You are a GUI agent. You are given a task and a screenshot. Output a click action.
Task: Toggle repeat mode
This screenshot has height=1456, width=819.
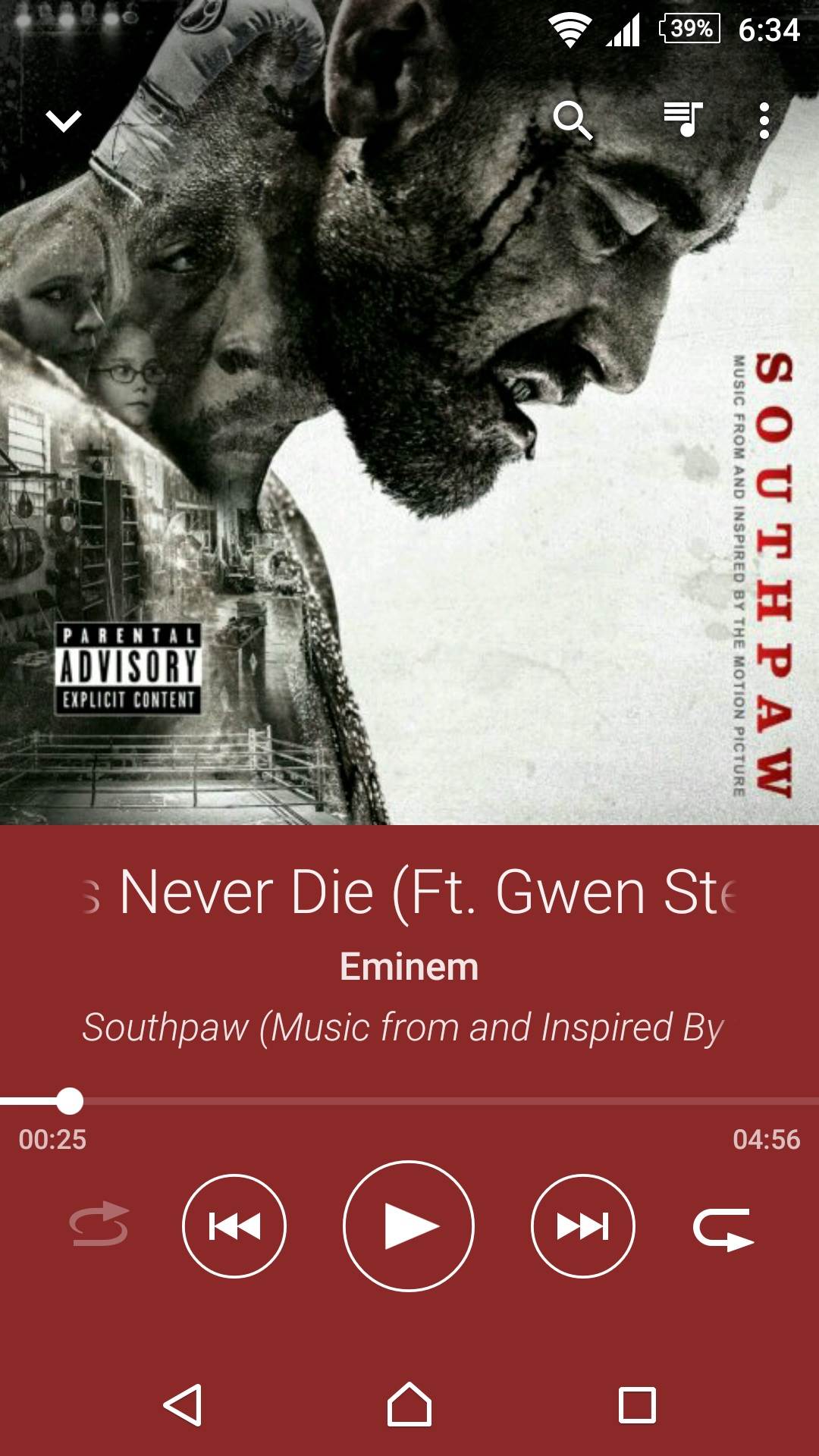(x=723, y=1228)
